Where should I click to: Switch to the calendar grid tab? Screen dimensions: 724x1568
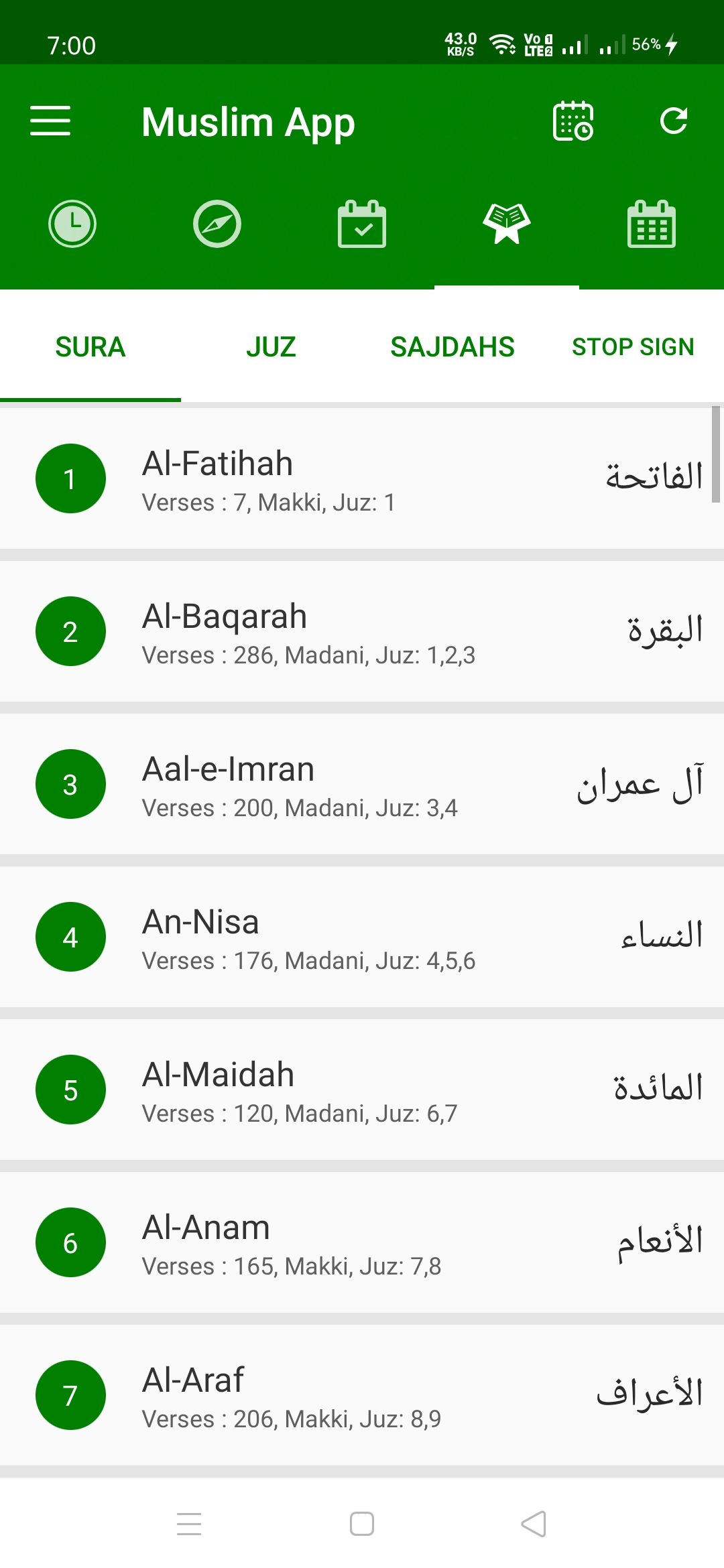652,224
